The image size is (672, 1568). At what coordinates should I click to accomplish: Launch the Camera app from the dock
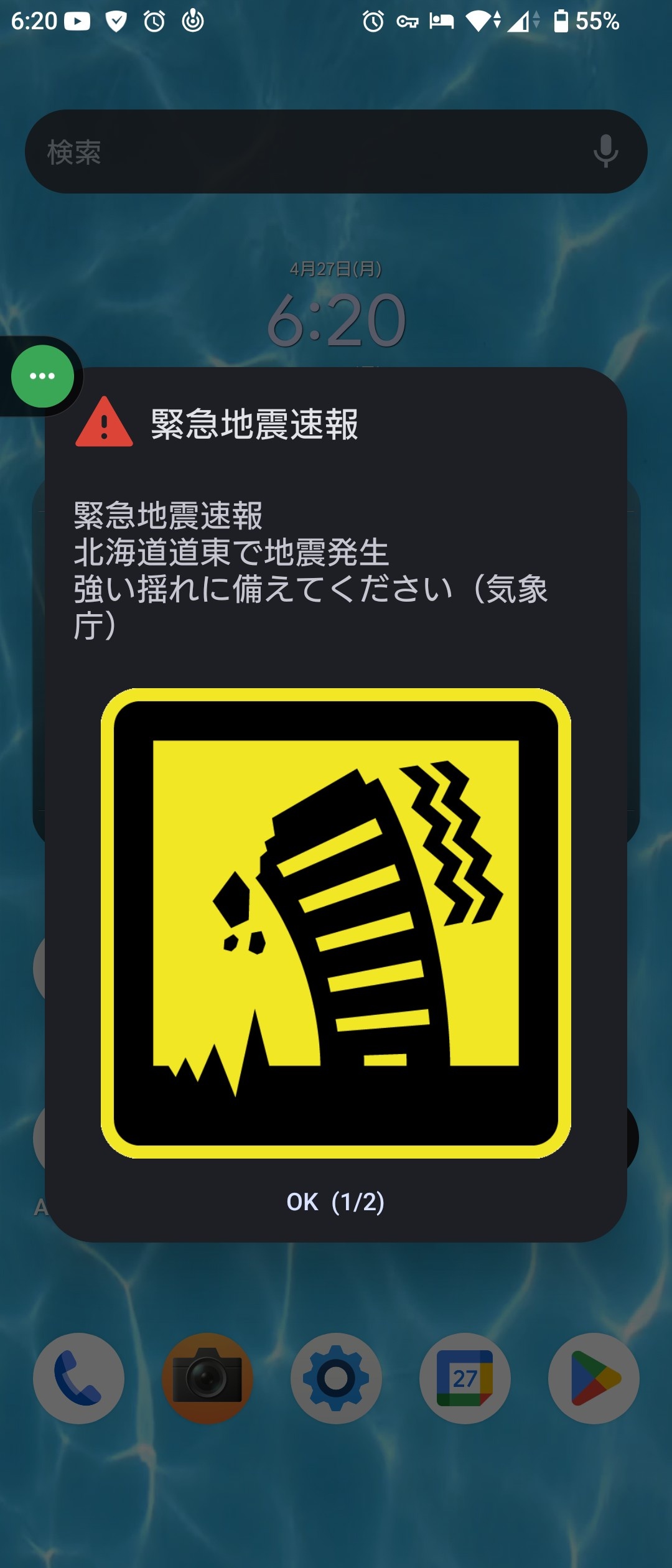tap(207, 1378)
